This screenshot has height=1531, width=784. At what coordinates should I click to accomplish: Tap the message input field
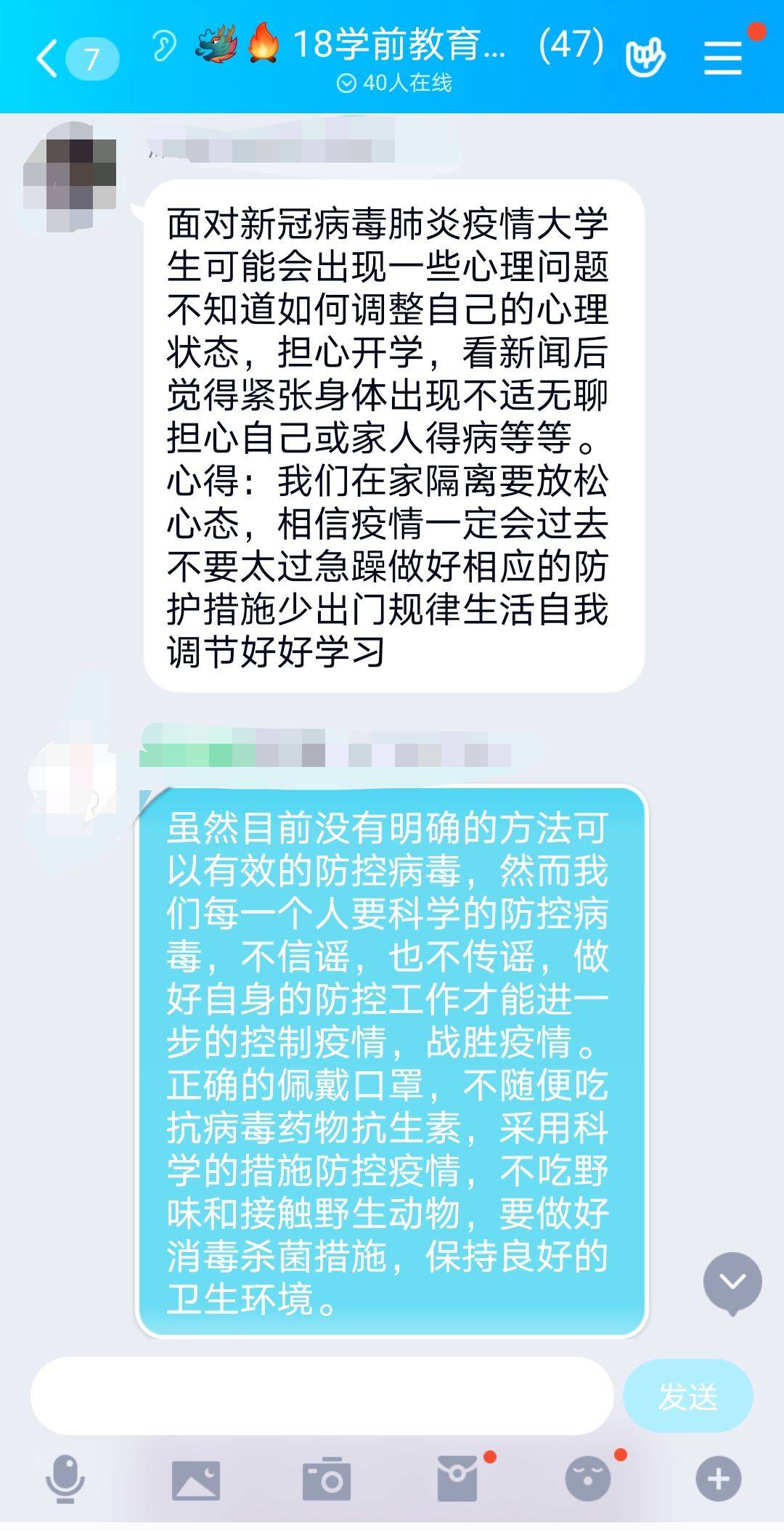(x=322, y=1395)
